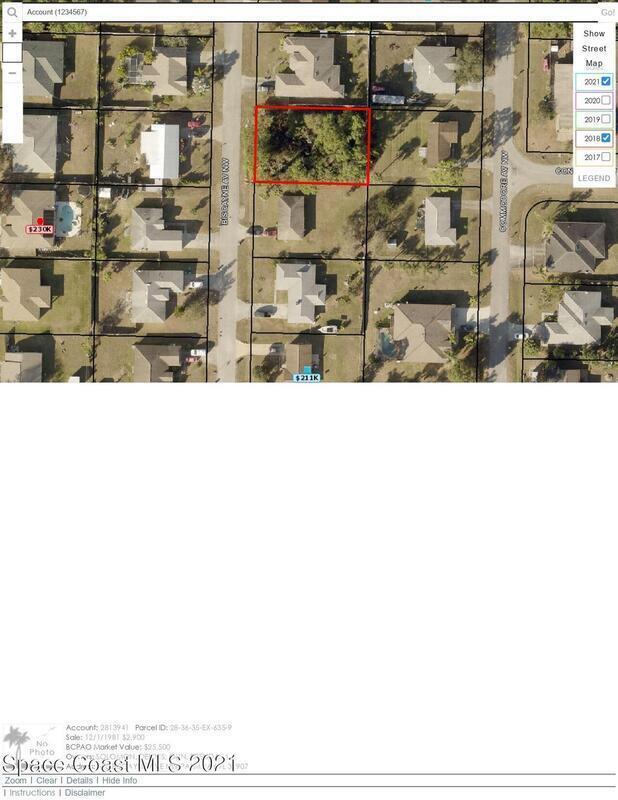Open the Instructions link
The height and width of the screenshot is (800, 618).
coord(32,792)
